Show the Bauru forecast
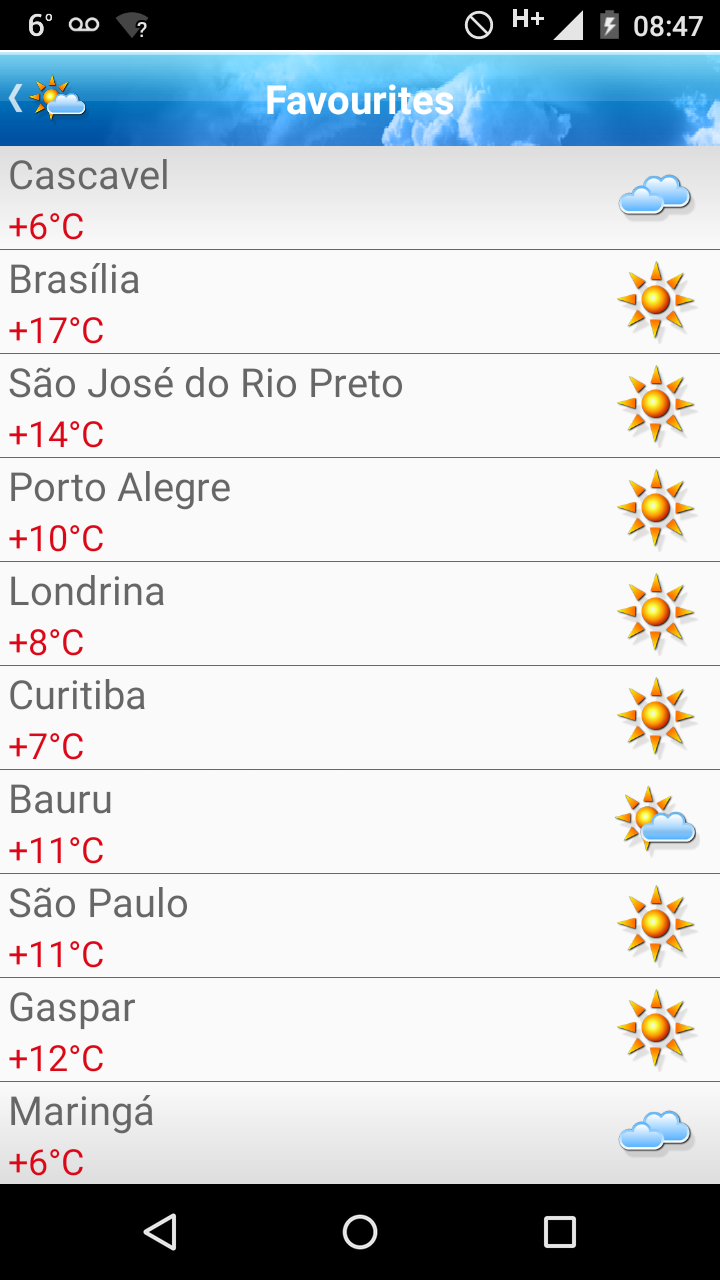This screenshot has height=1280, width=720. click(x=360, y=822)
